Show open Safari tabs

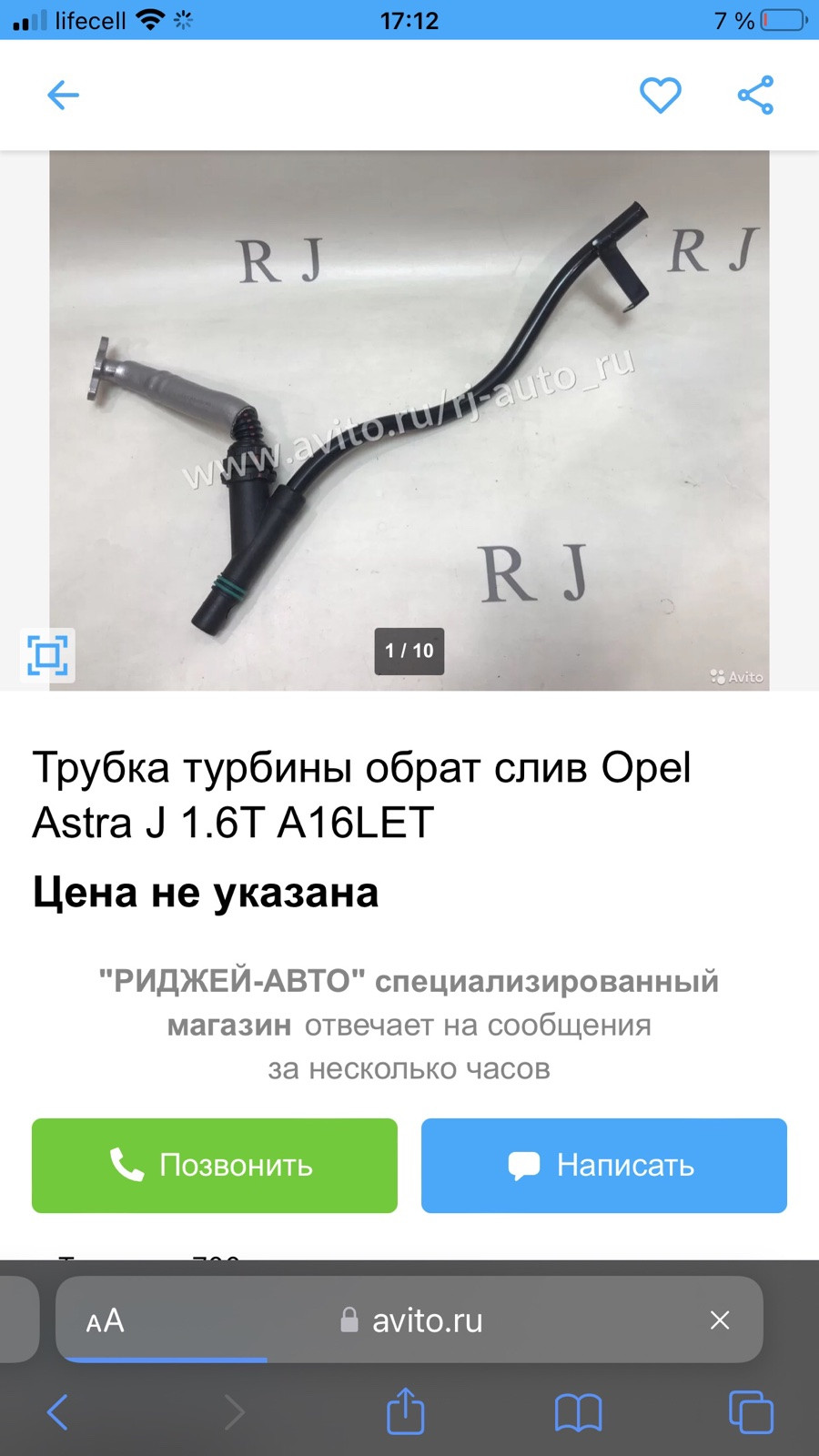[752, 1412]
